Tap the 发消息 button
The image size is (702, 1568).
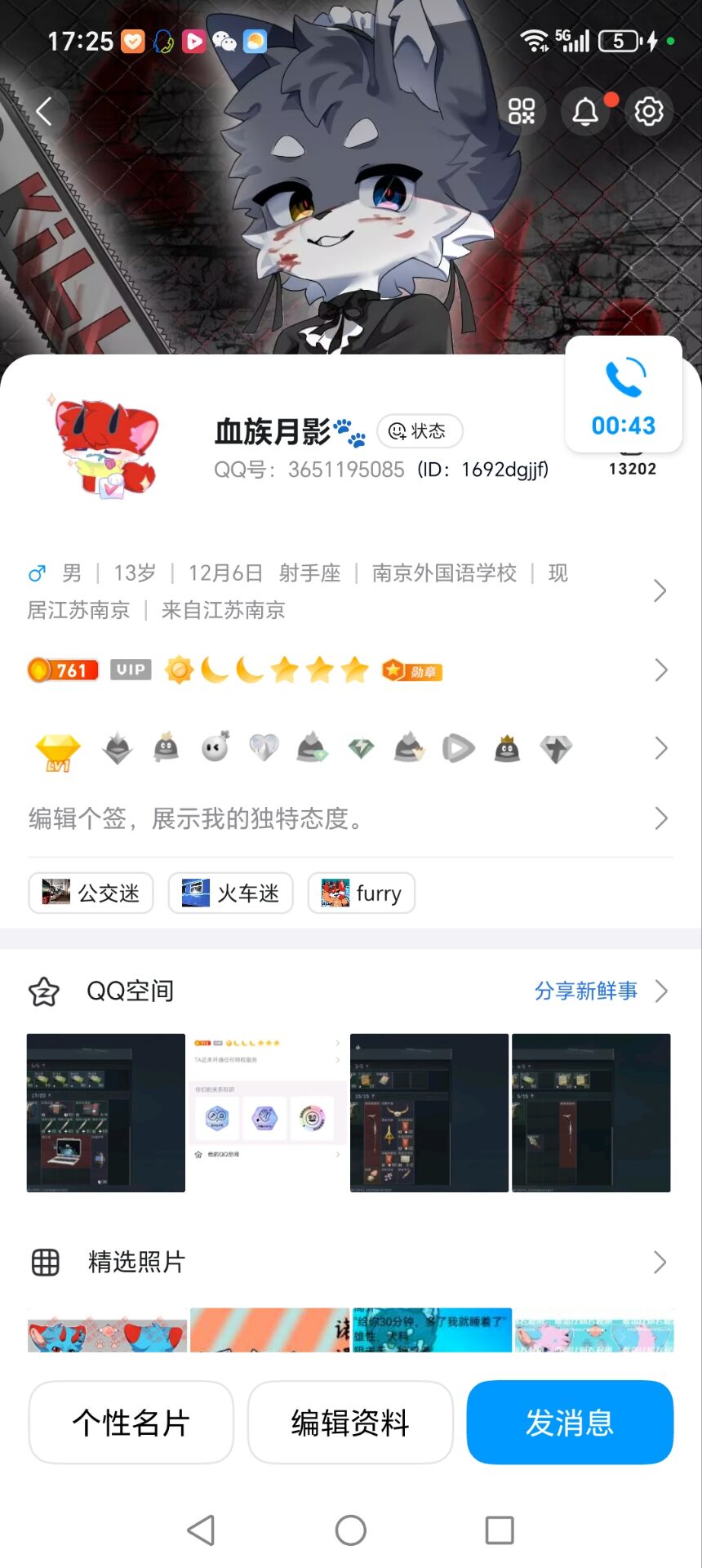tap(570, 1423)
